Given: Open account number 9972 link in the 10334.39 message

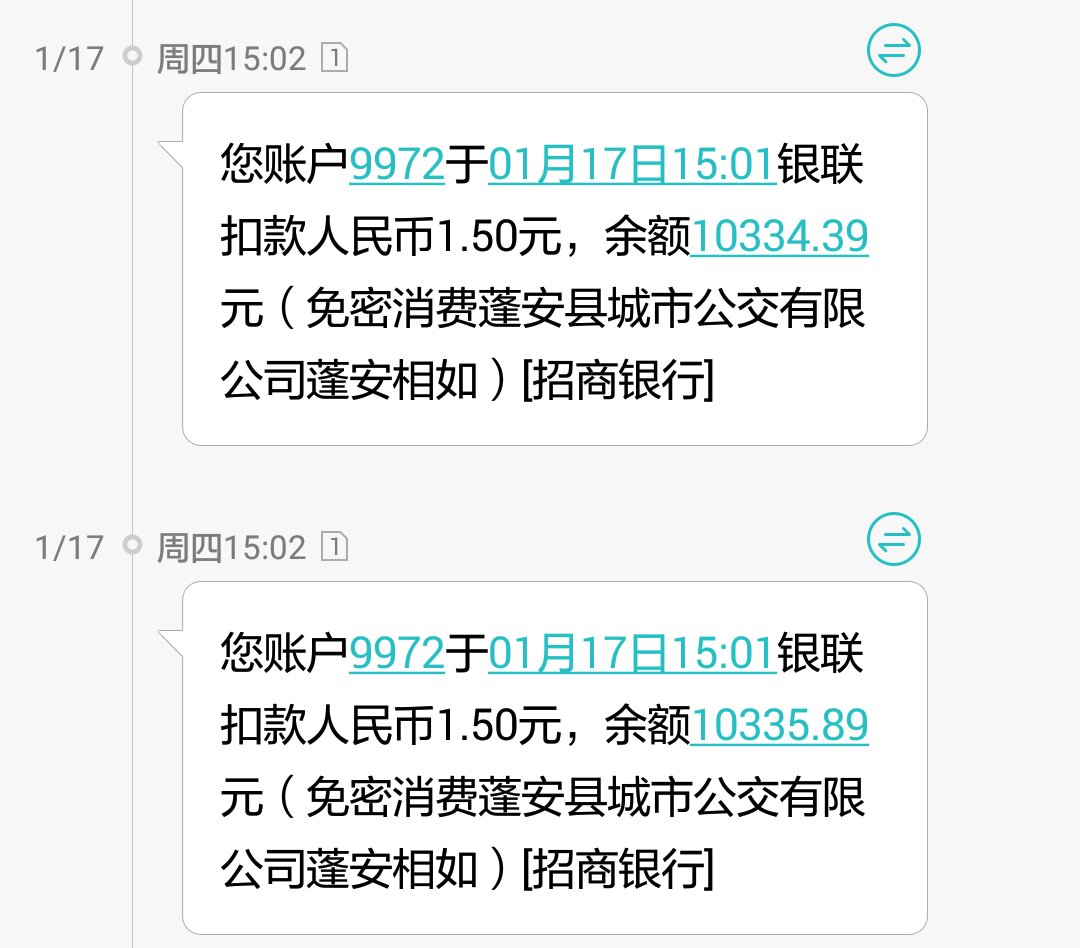Looking at the screenshot, I should coord(396,165).
